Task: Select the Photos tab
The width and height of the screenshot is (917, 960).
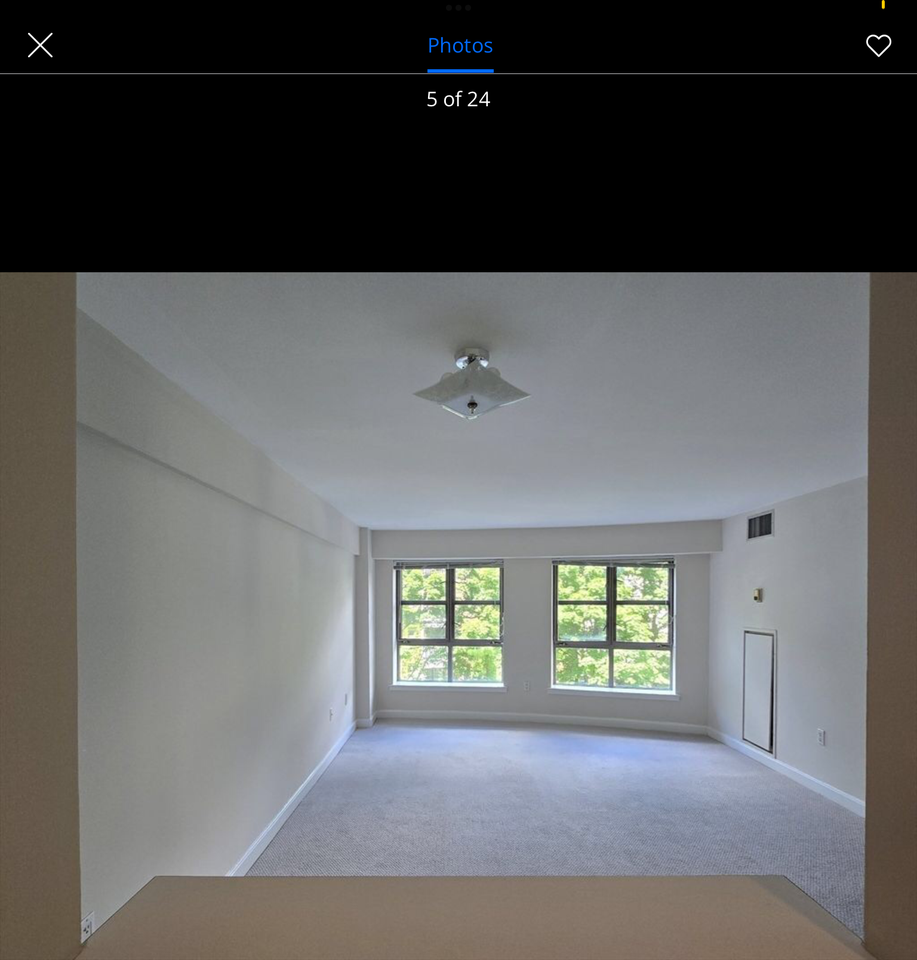Action: 460,46
